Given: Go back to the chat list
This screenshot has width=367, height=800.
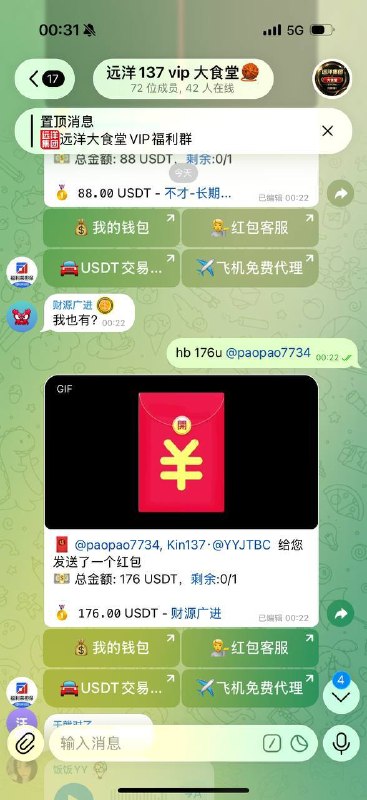Looking at the screenshot, I should (x=44, y=79).
